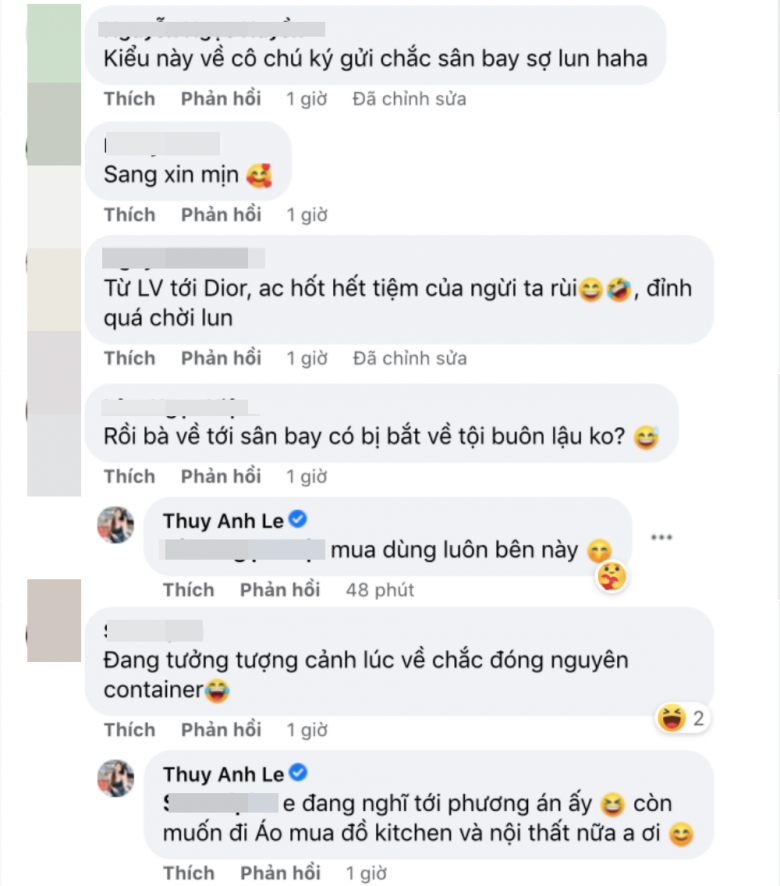This screenshot has height=886, width=780.
Task: Reply to the 'Sang xin mịn' comment
Action: coord(221,215)
